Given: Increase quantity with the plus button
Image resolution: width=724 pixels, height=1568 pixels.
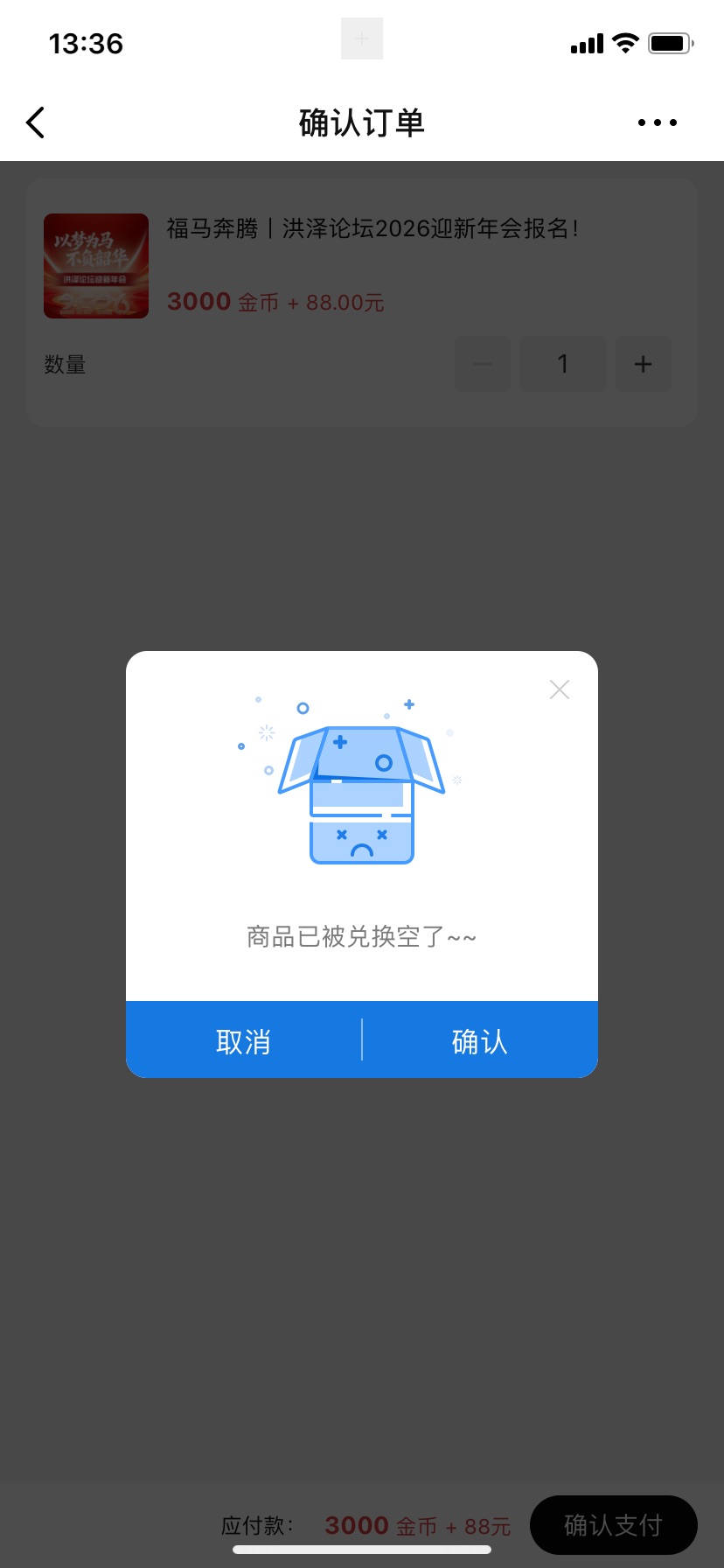Looking at the screenshot, I should (x=643, y=364).
